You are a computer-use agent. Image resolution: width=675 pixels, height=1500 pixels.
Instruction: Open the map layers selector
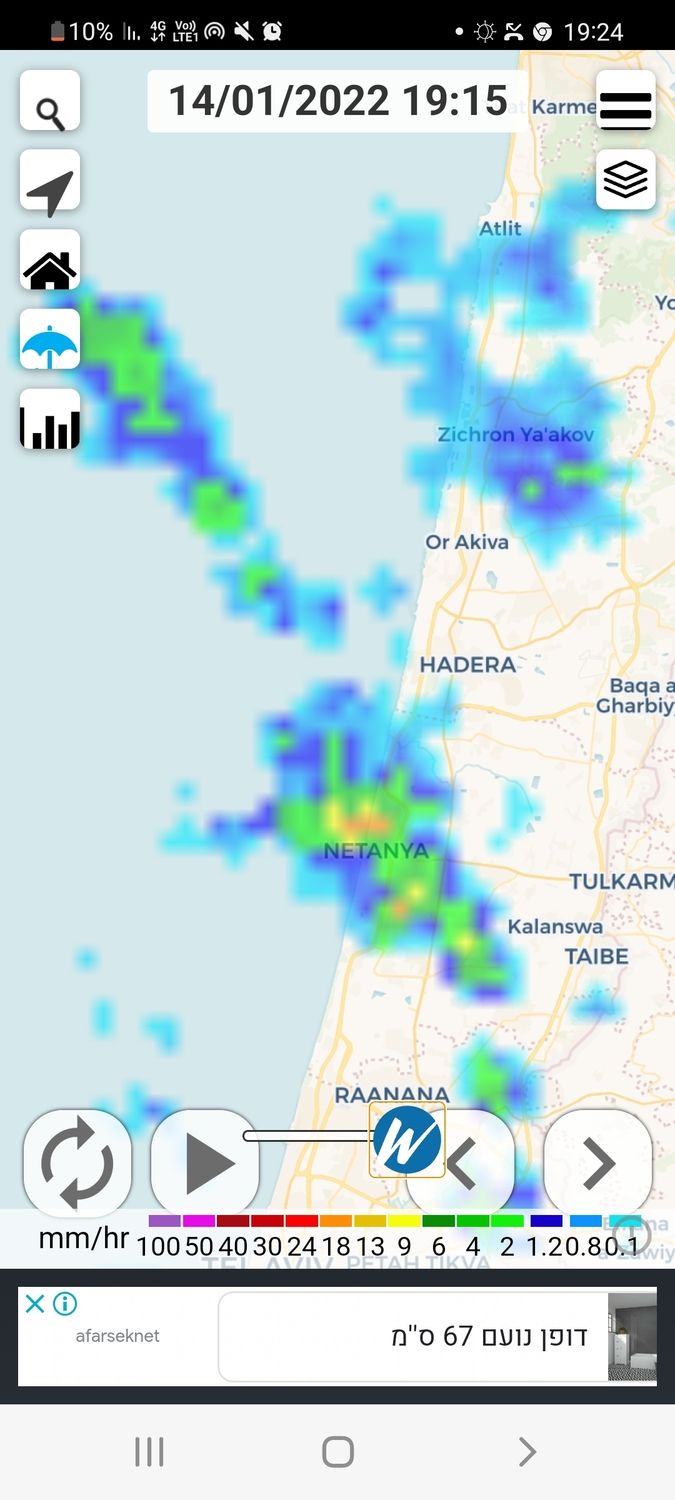coord(626,180)
